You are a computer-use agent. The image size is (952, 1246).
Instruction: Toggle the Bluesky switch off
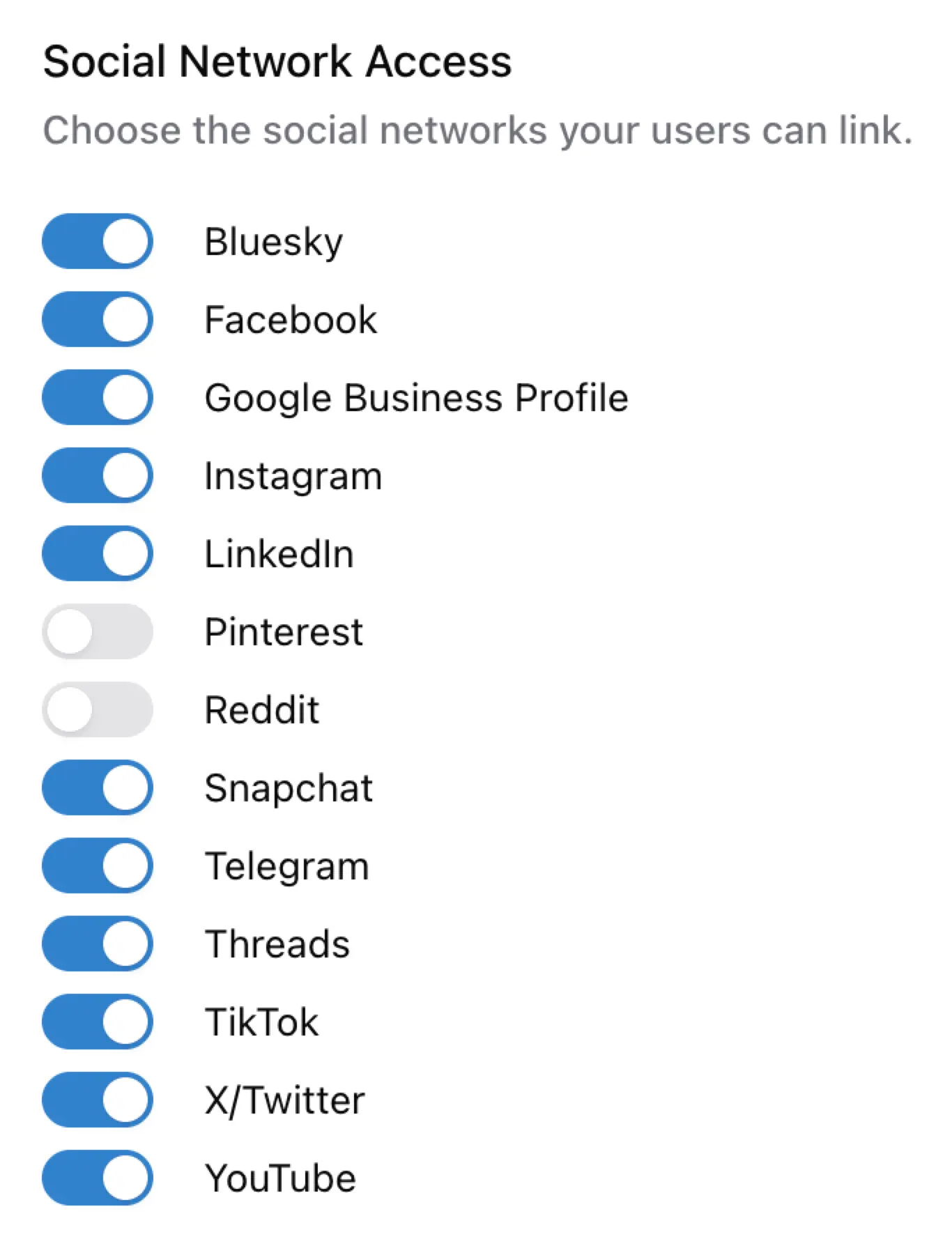pyautogui.click(x=97, y=241)
